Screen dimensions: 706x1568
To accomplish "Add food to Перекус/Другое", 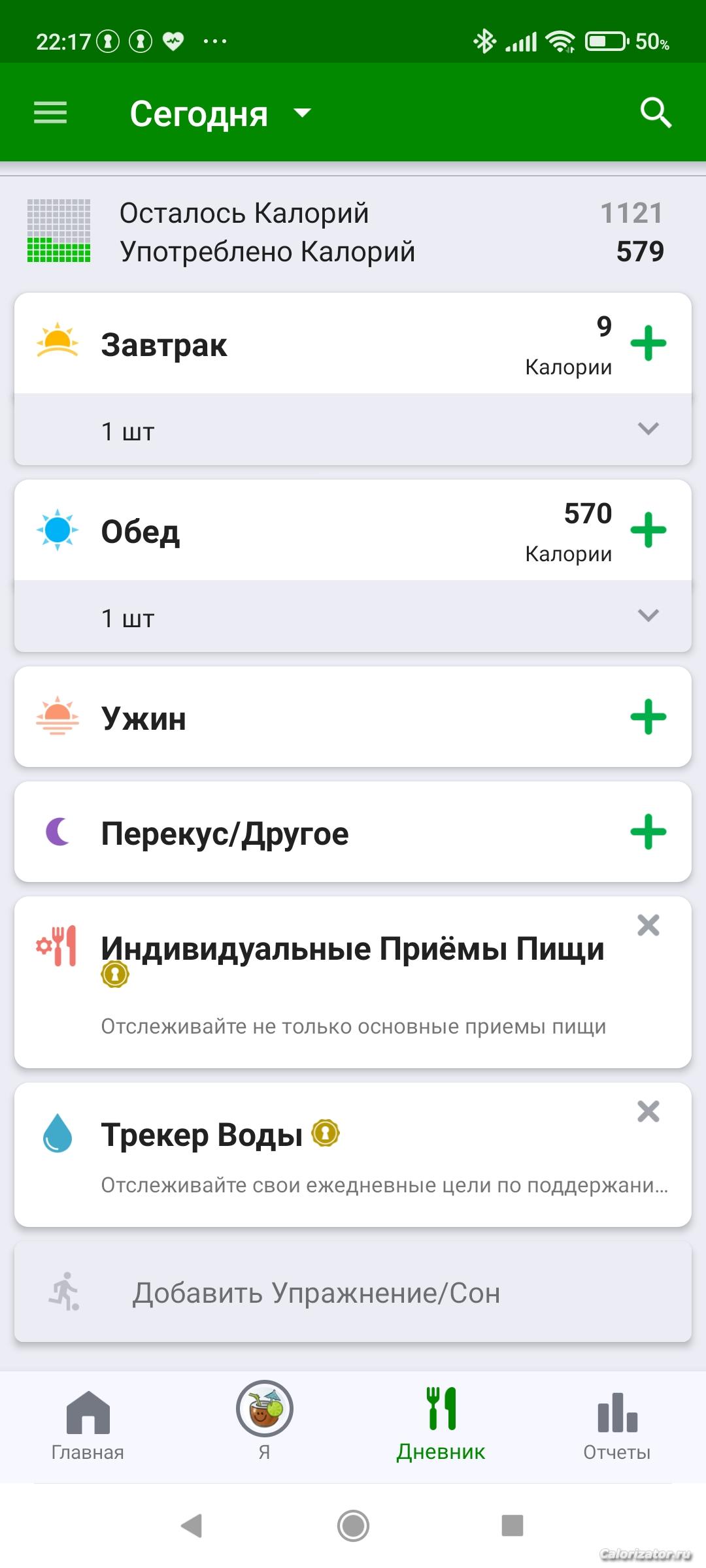I will tap(648, 832).
